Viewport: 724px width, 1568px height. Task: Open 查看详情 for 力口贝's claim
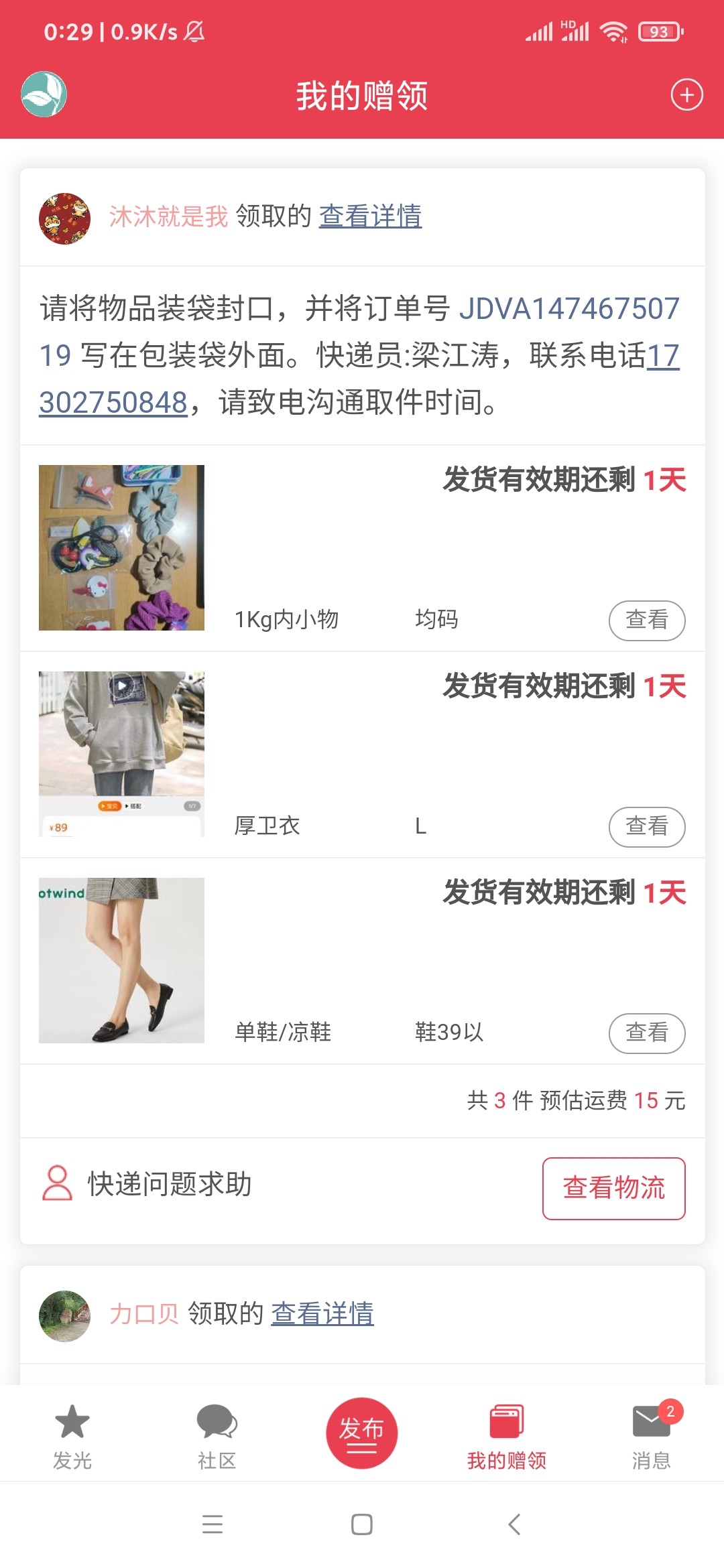pos(322,1314)
